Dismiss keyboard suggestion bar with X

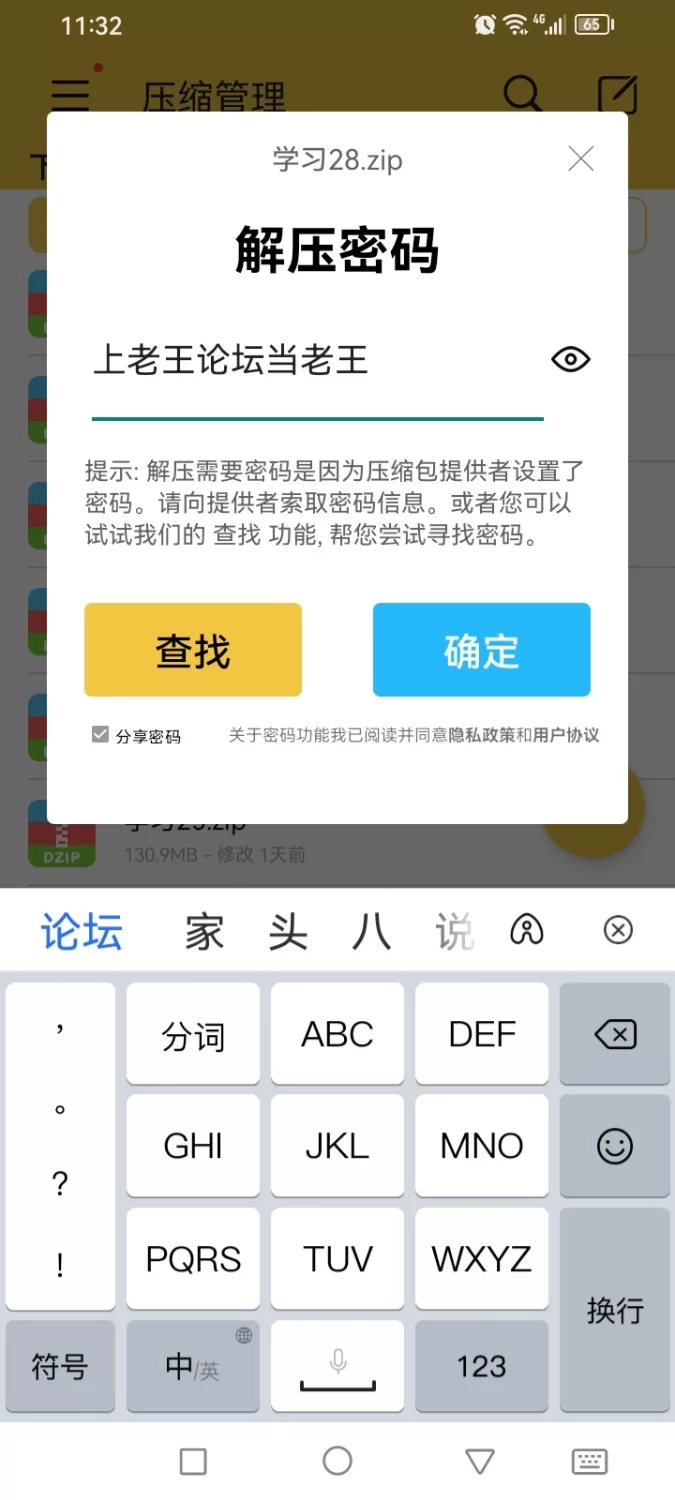[618, 931]
